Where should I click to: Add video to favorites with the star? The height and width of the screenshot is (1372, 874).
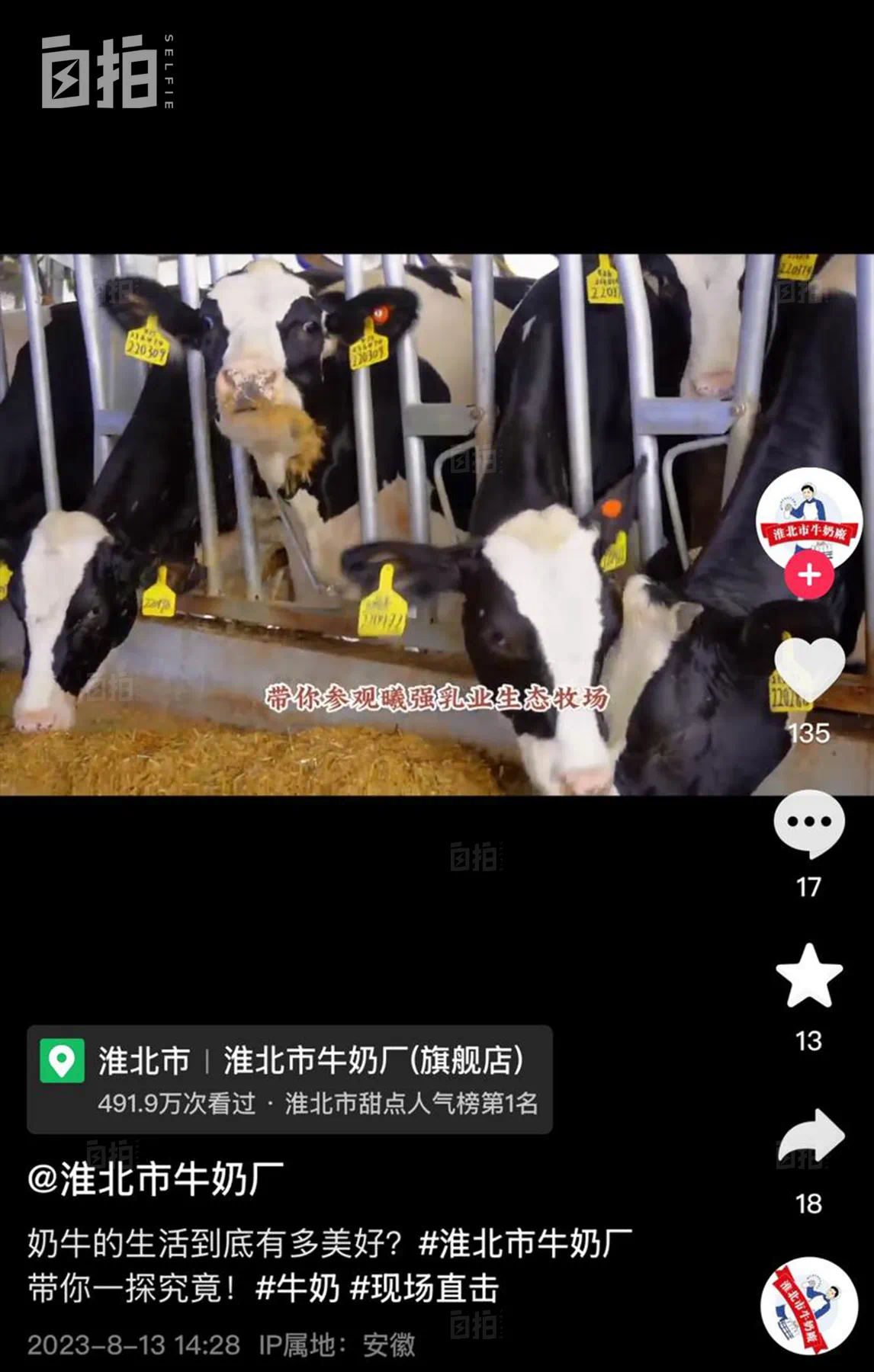pyautogui.click(x=809, y=976)
